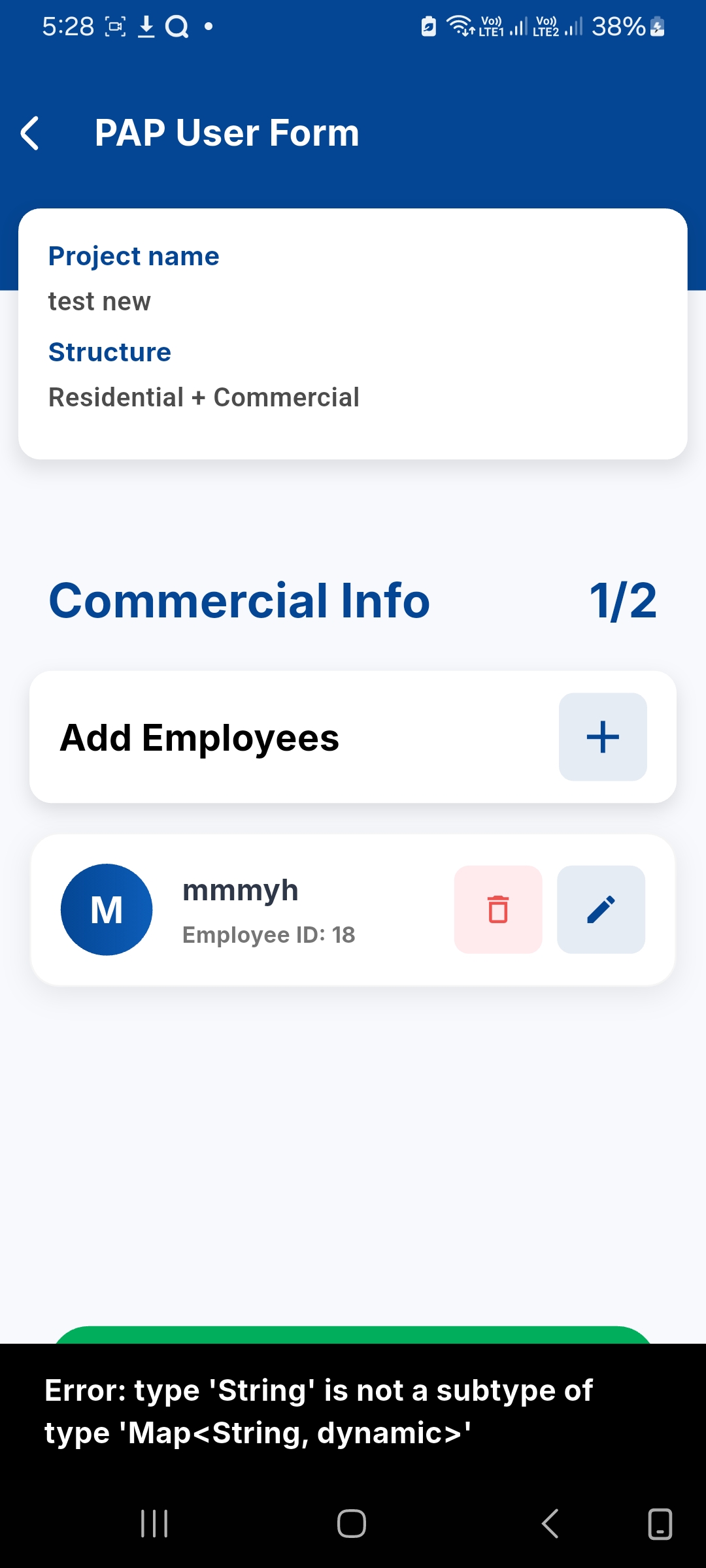Go back from PAP User Form
Image resolution: width=706 pixels, height=1568 pixels.
tap(30, 133)
